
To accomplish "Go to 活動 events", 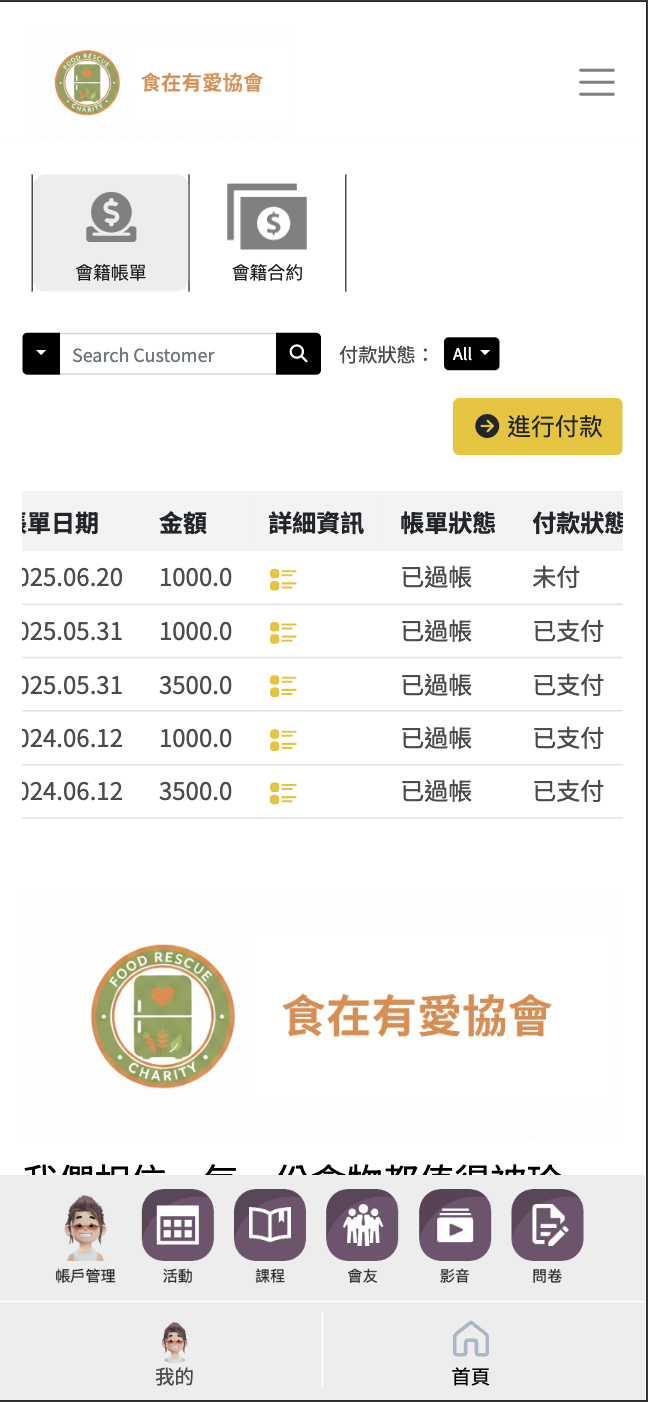I will pyautogui.click(x=178, y=1237).
